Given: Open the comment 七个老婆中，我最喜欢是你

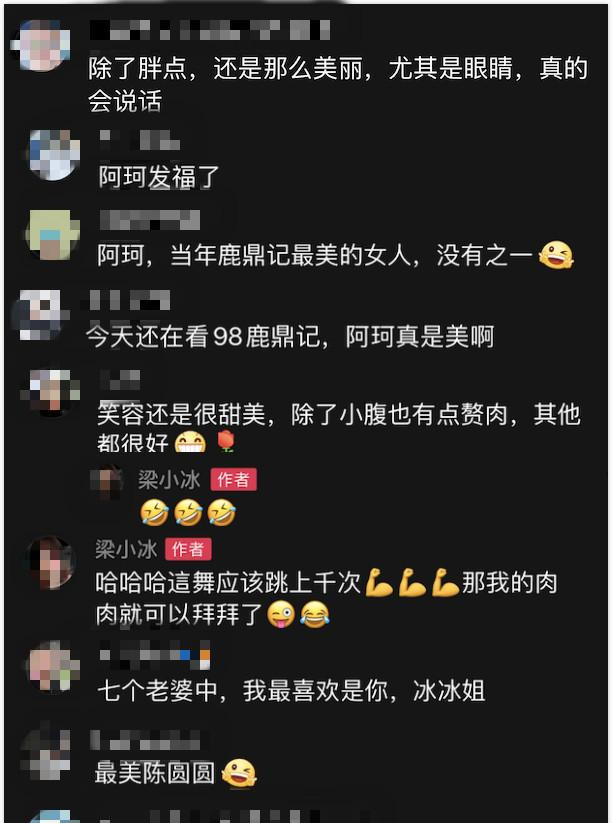Looking at the screenshot, I should [x=290, y=690].
